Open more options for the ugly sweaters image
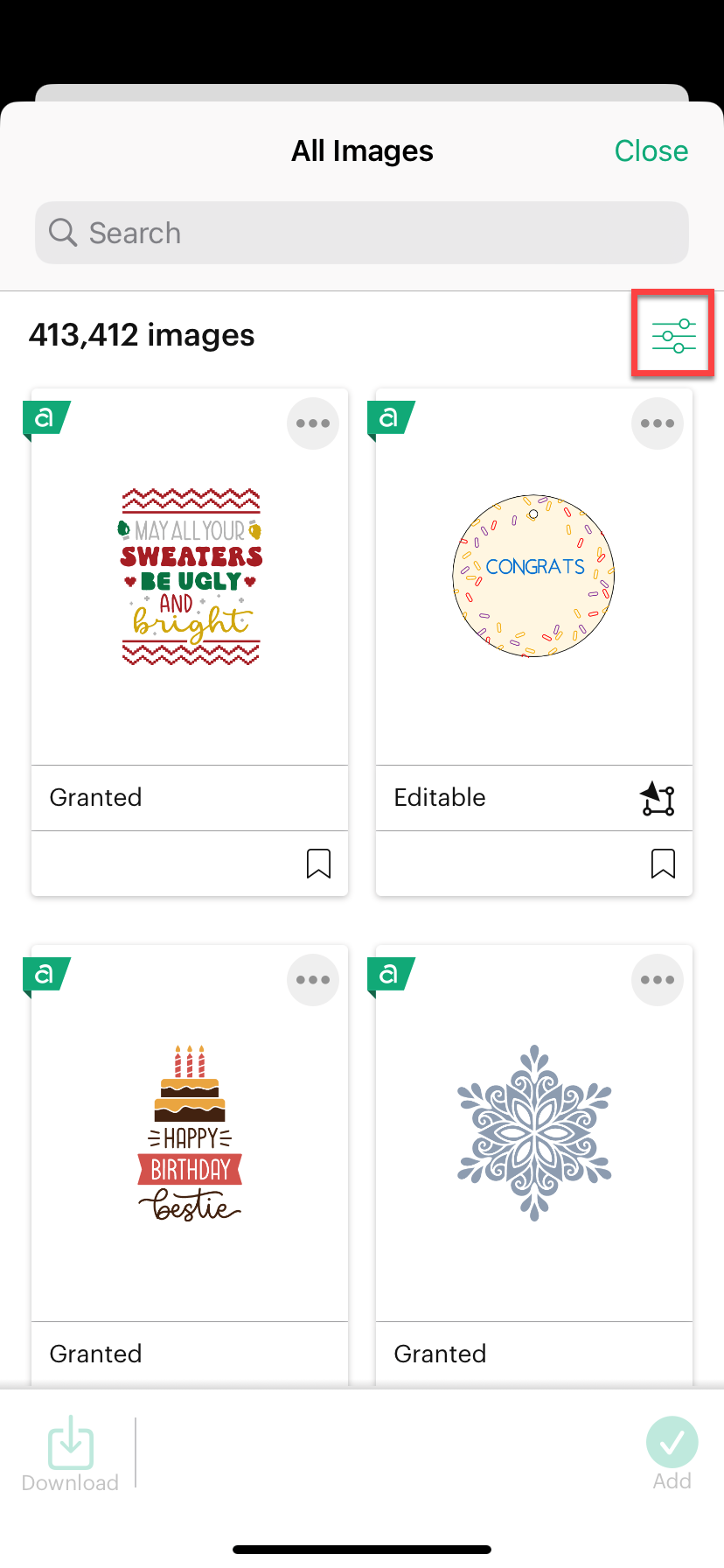This screenshot has width=724, height=1568. pos(312,423)
